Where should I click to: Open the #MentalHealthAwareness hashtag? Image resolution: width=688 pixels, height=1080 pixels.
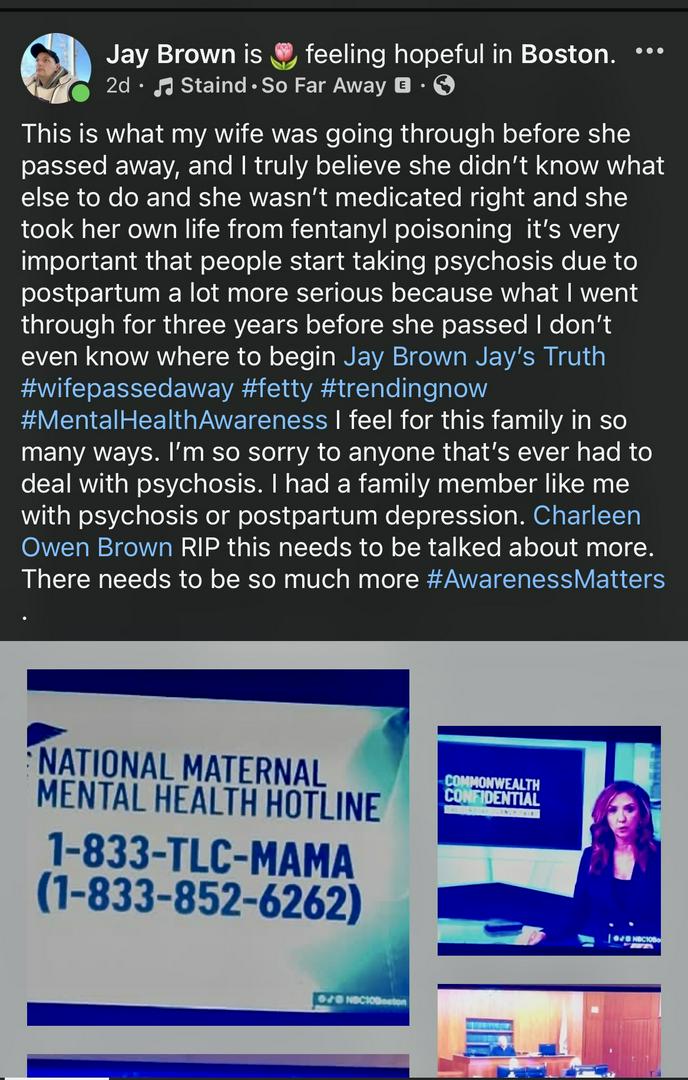[x=174, y=420]
